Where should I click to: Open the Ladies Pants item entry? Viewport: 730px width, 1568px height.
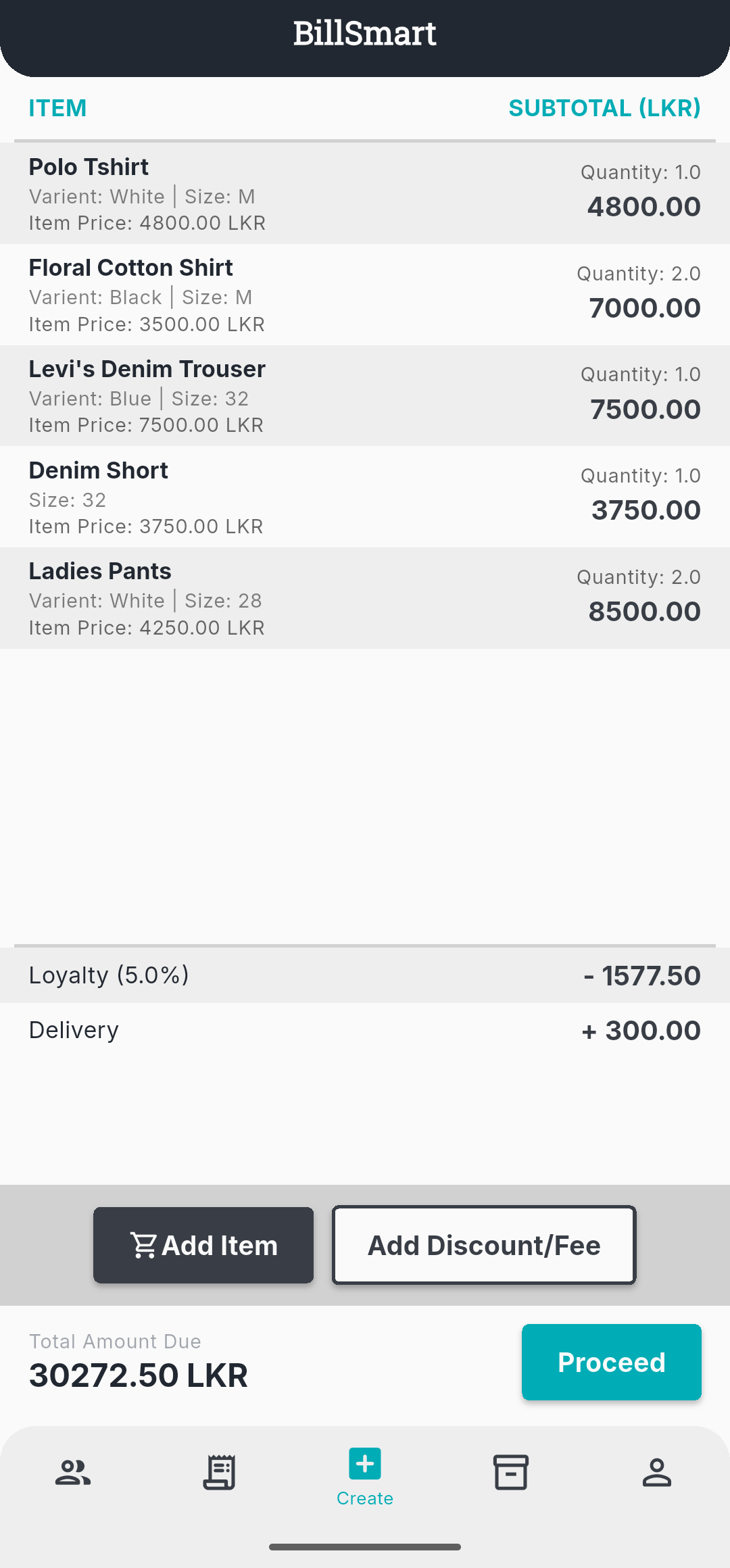[365, 598]
